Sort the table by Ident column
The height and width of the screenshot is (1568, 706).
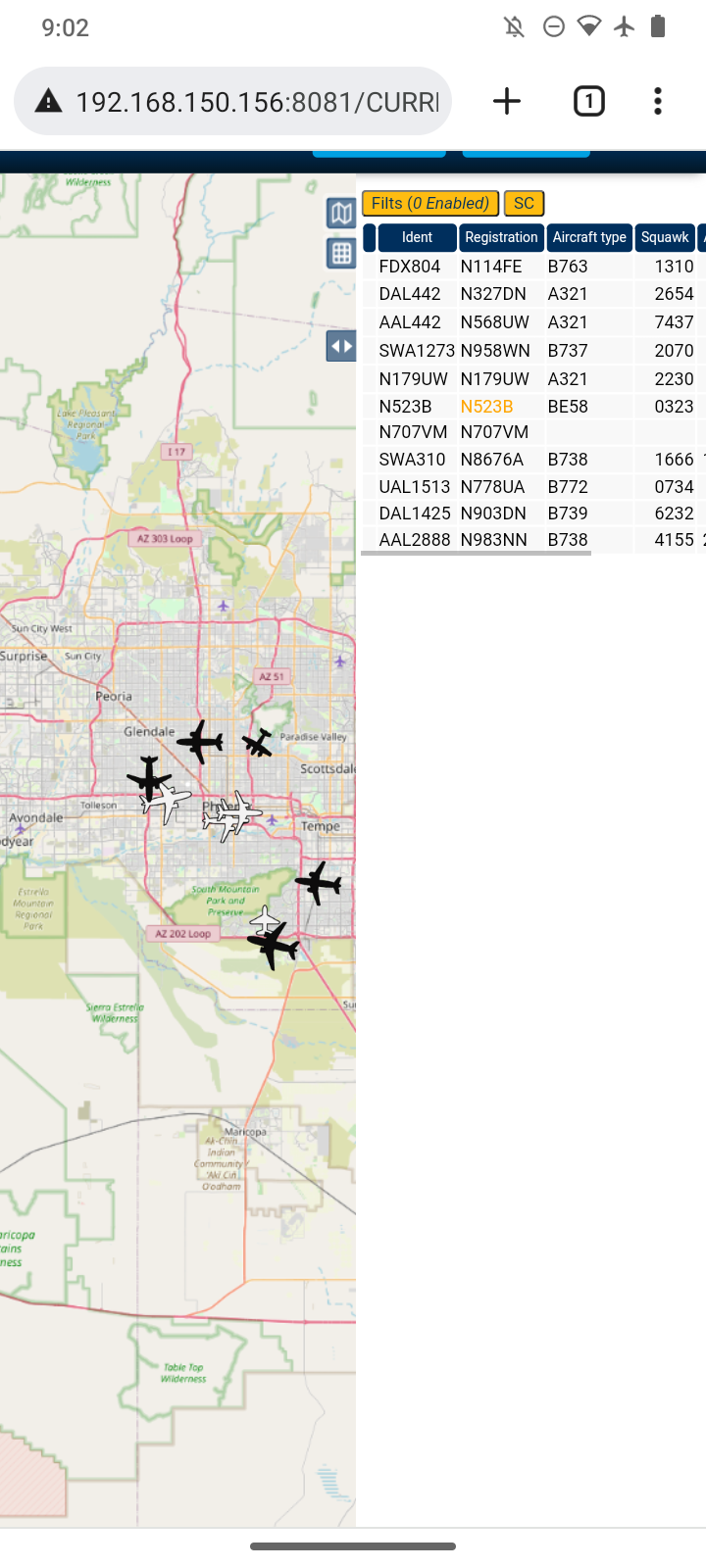(417, 237)
